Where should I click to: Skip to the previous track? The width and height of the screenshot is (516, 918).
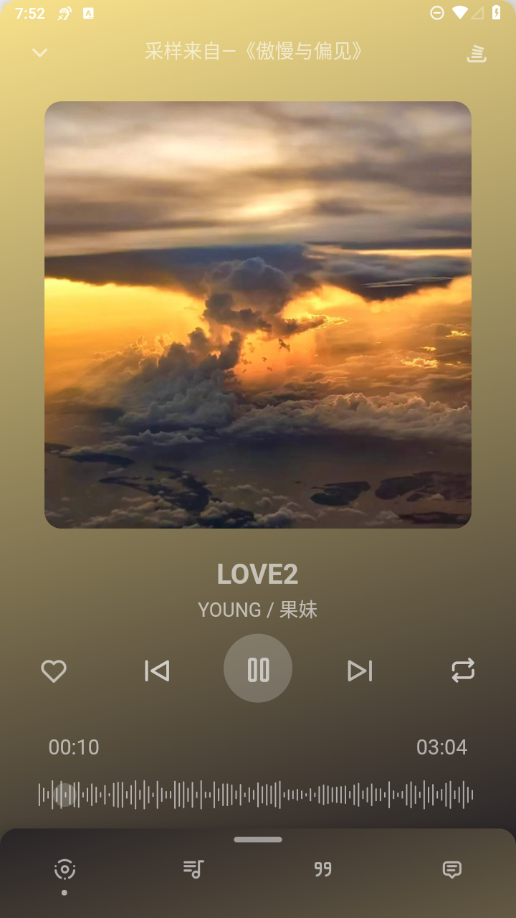pos(157,671)
